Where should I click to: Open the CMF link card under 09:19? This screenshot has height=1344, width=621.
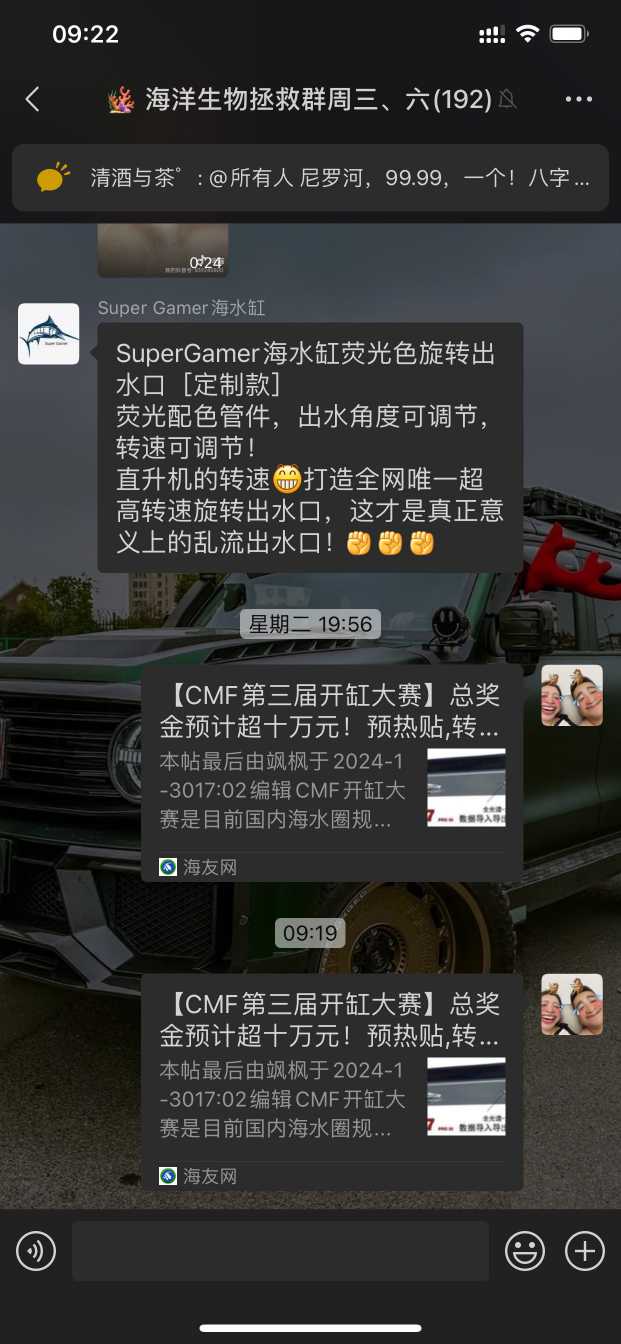click(x=331, y=1081)
